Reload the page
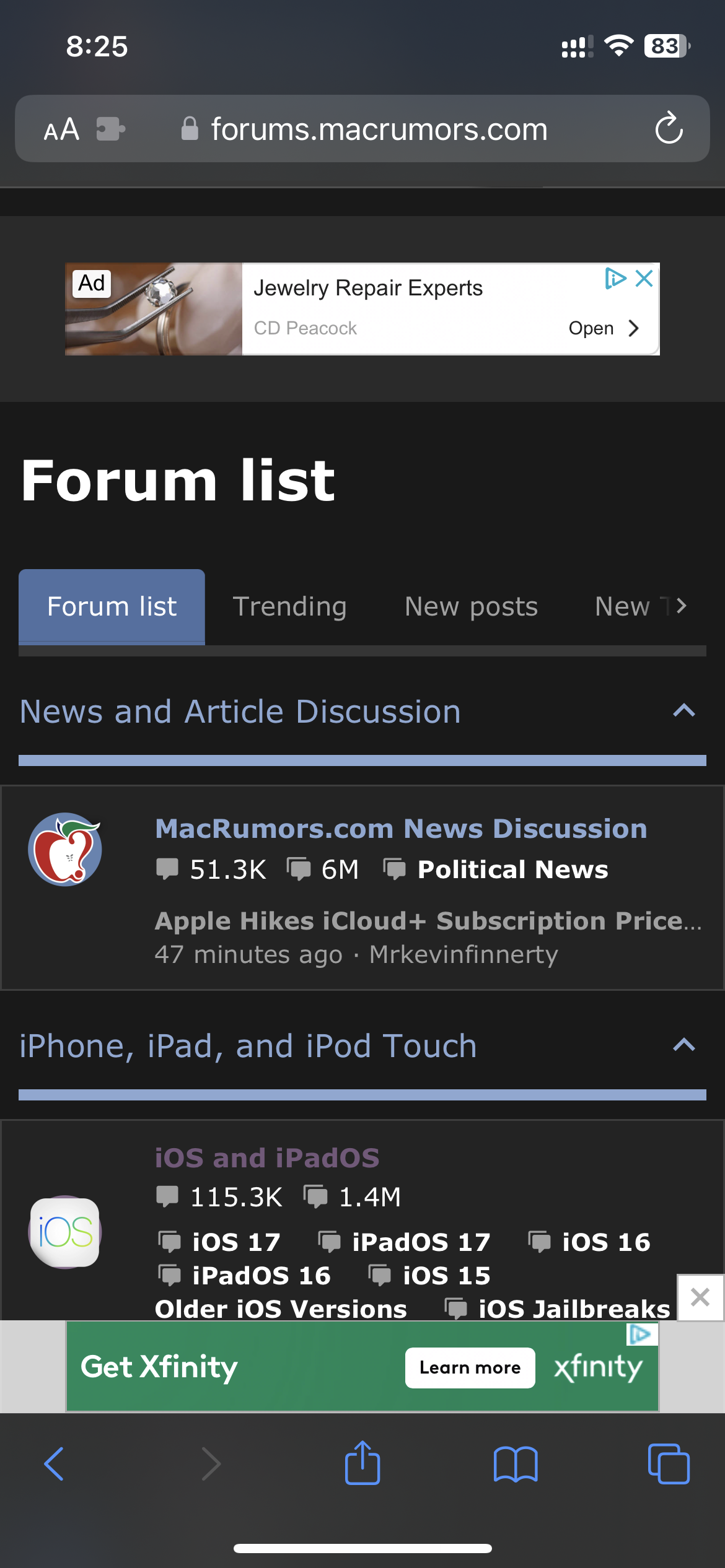The height and width of the screenshot is (1568, 725). click(669, 129)
